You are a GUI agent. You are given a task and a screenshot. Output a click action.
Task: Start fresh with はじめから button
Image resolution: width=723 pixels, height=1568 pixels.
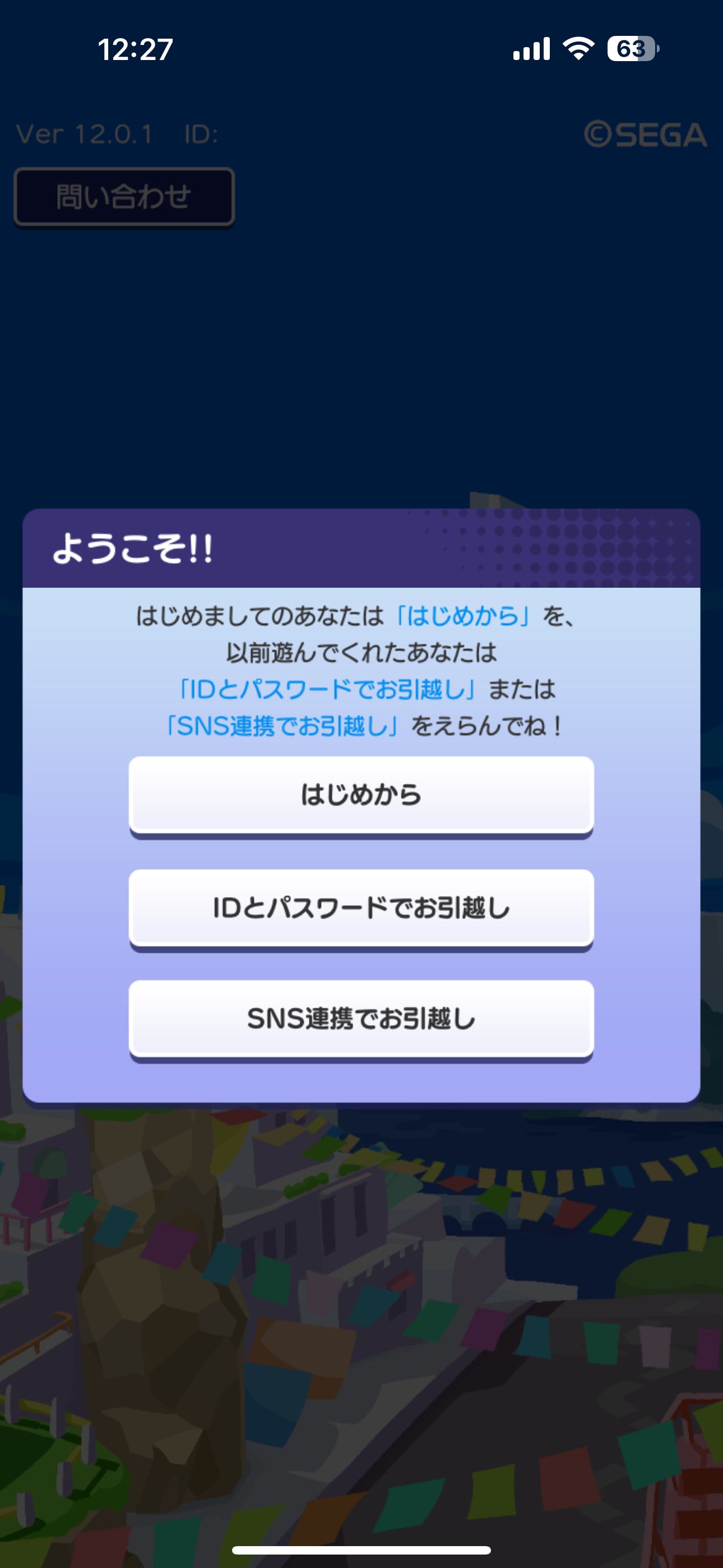361,795
